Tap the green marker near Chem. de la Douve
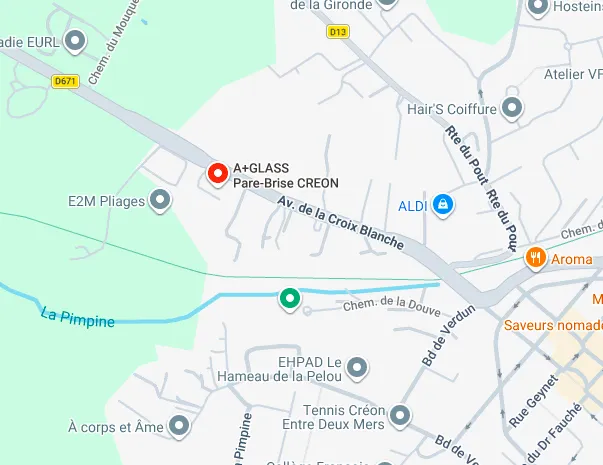 (290, 298)
